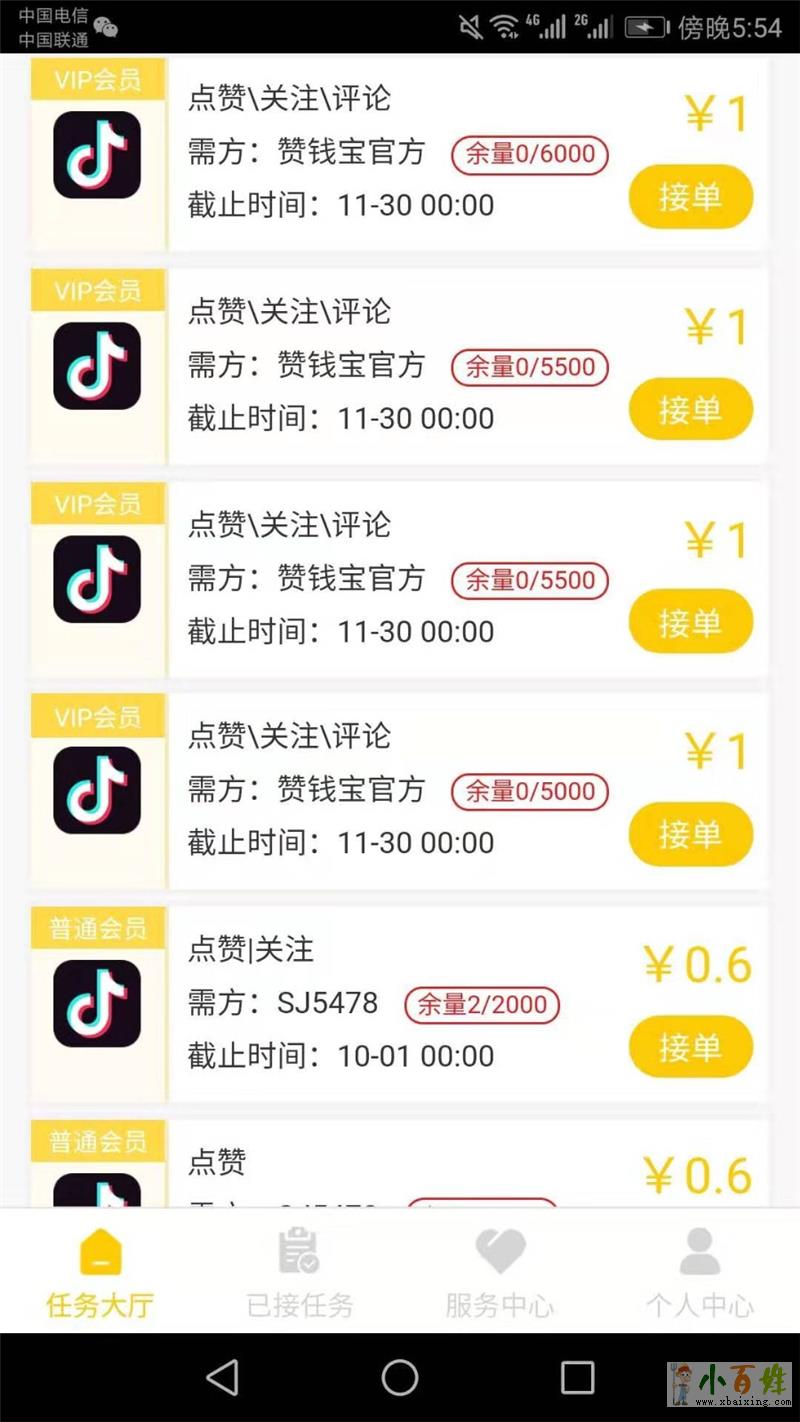The height and width of the screenshot is (1422, 800).
Task: Tap the system back button
Action: [x=222, y=1378]
